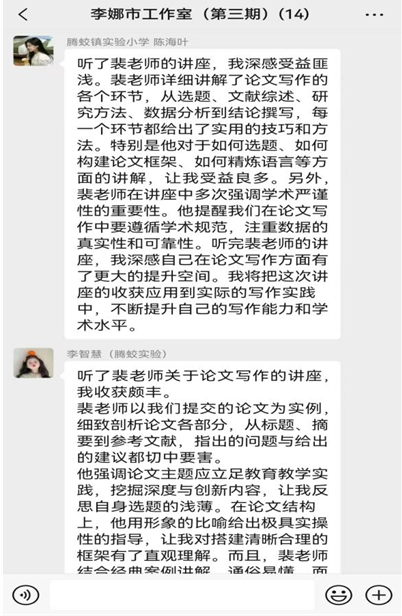The image size is (402, 616).
Task: Open 陈海叶's profile avatar
Action: [x=33, y=51]
